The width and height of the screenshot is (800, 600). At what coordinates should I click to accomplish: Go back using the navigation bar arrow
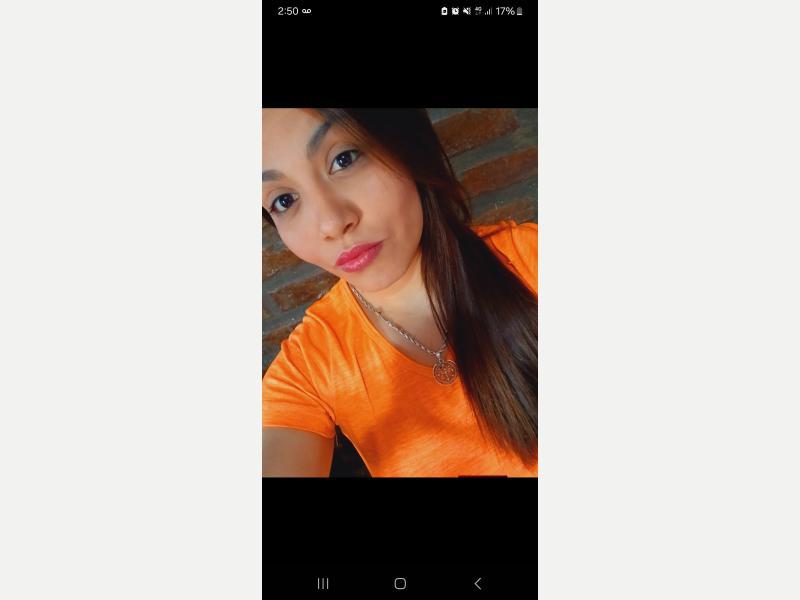coord(477,583)
